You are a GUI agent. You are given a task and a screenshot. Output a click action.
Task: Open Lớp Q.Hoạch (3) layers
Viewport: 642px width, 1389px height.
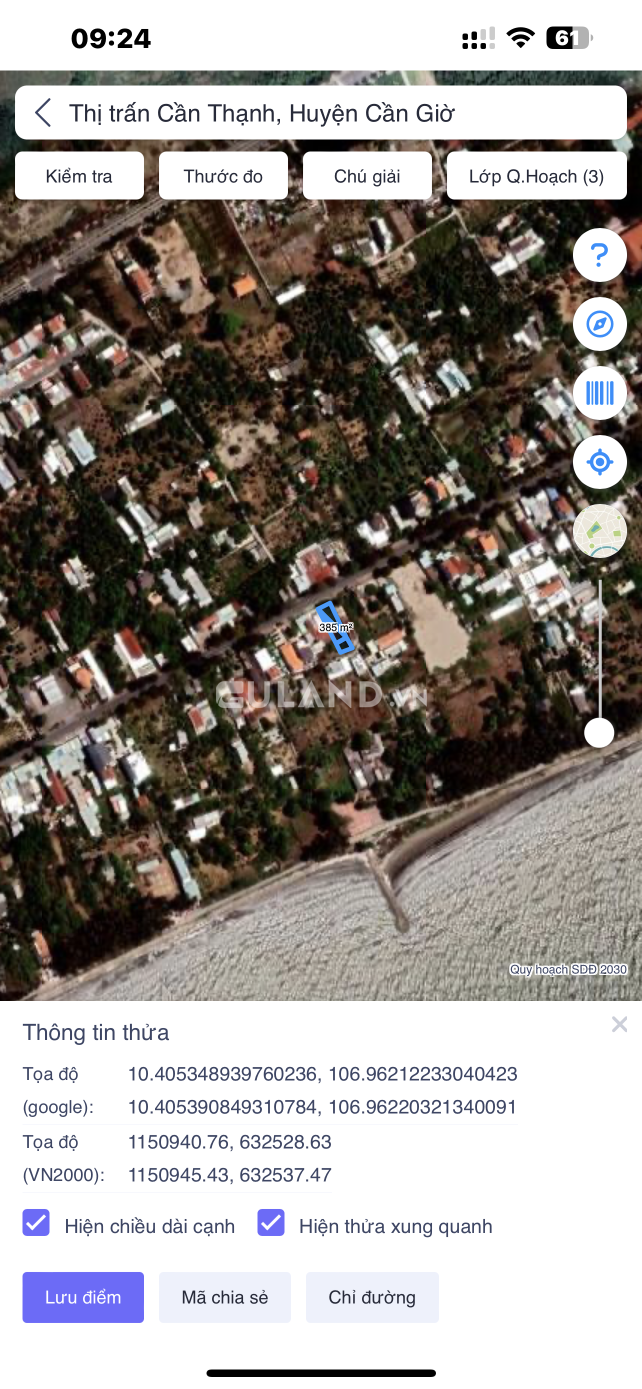click(x=537, y=177)
